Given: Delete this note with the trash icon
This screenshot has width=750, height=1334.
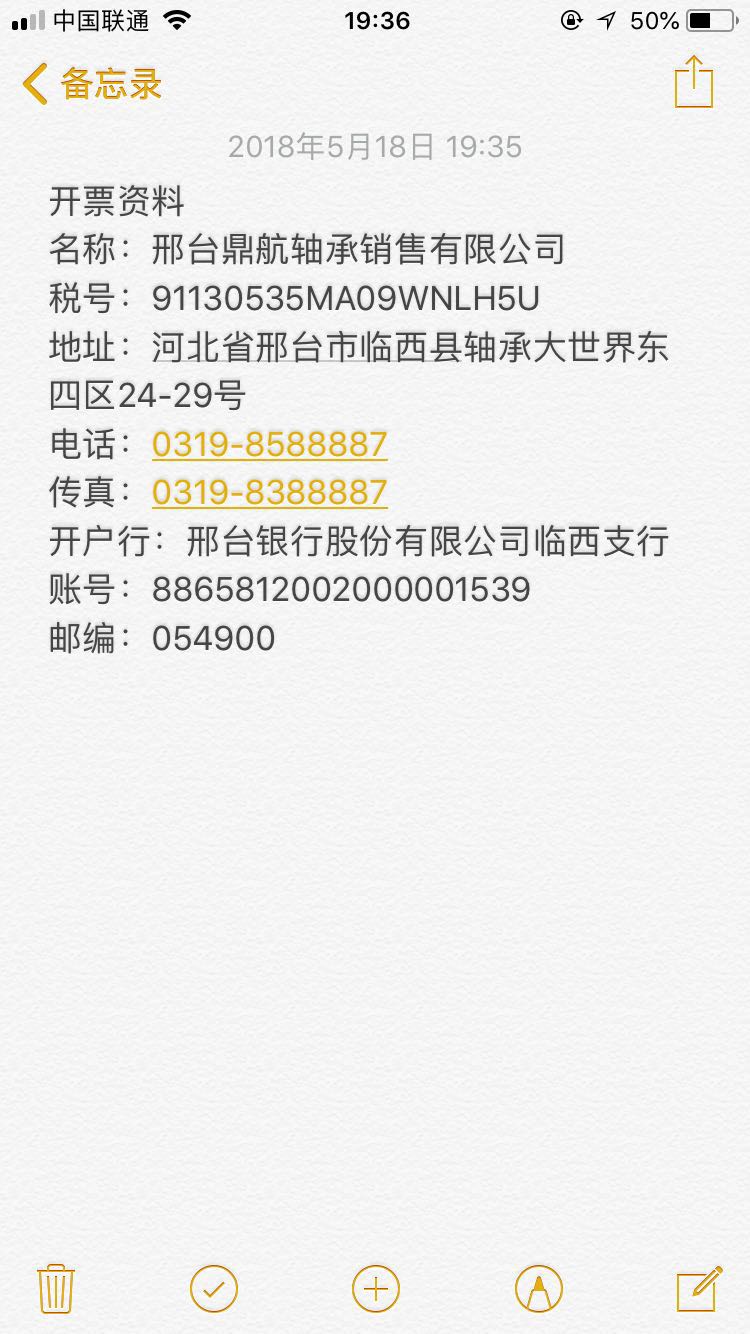Looking at the screenshot, I should [55, 1287].
